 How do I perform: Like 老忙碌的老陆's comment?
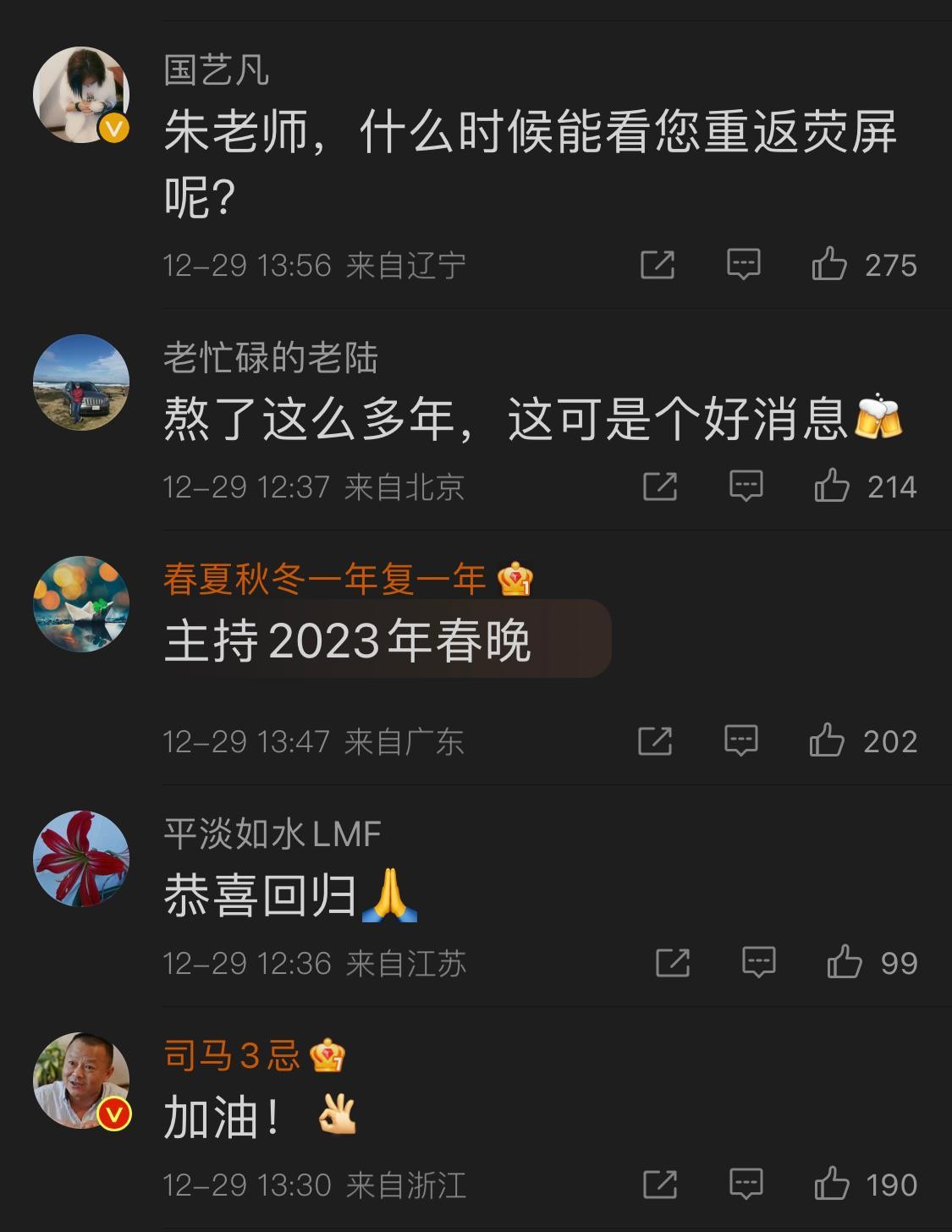(832, 486)
